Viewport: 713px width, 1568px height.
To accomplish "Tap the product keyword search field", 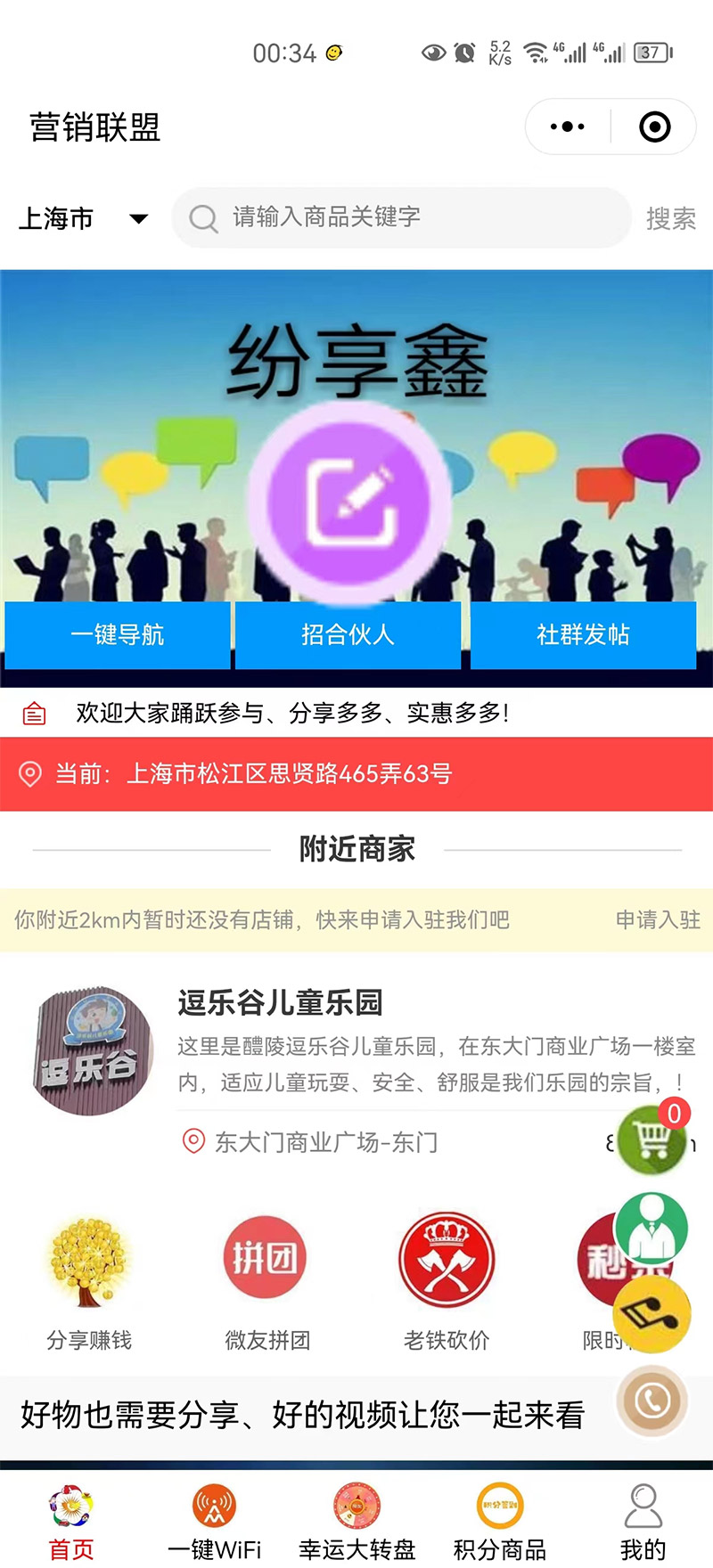I will click(401, 217).
